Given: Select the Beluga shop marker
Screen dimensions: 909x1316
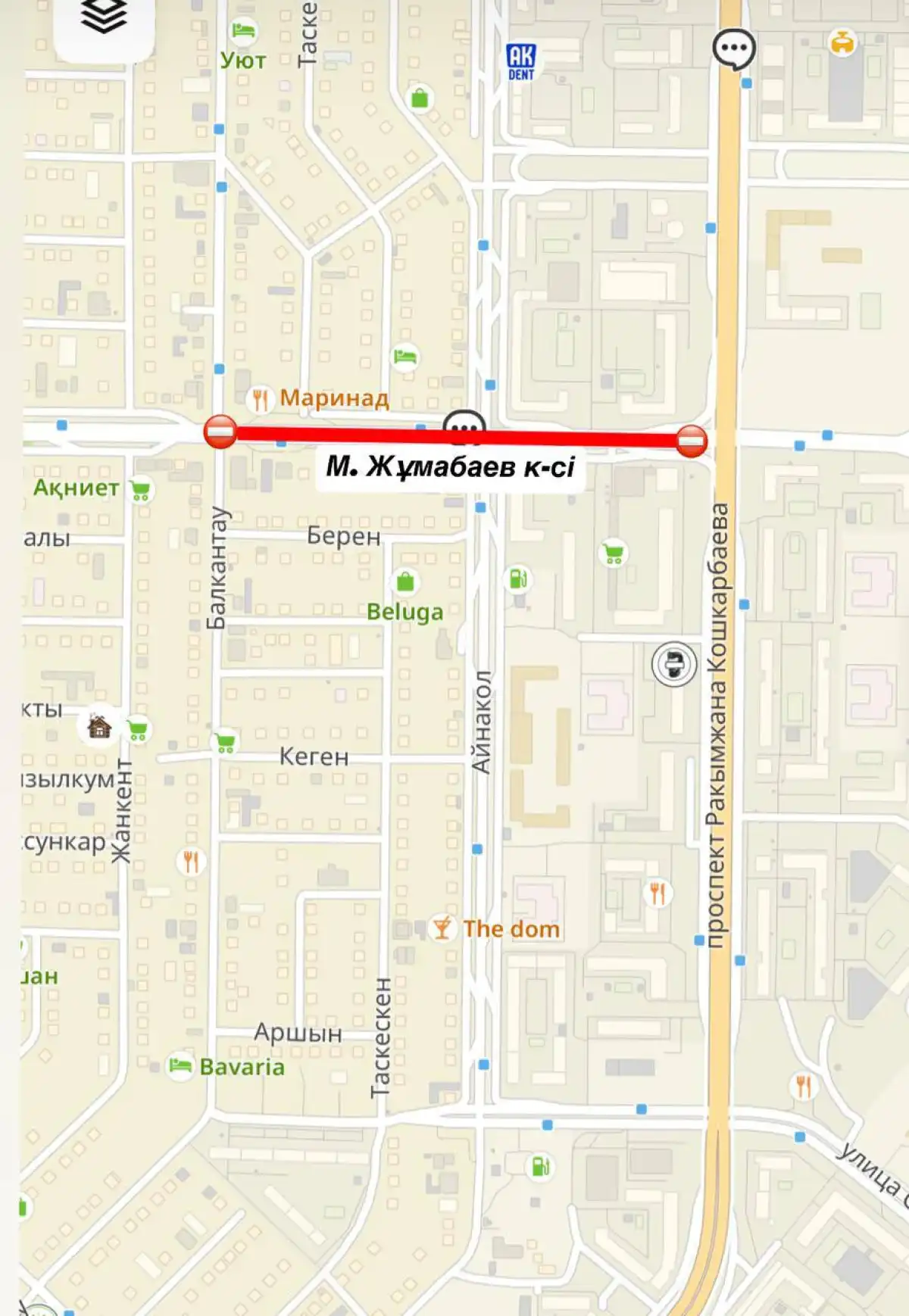Looking at the screenshot, I should 405,582.
